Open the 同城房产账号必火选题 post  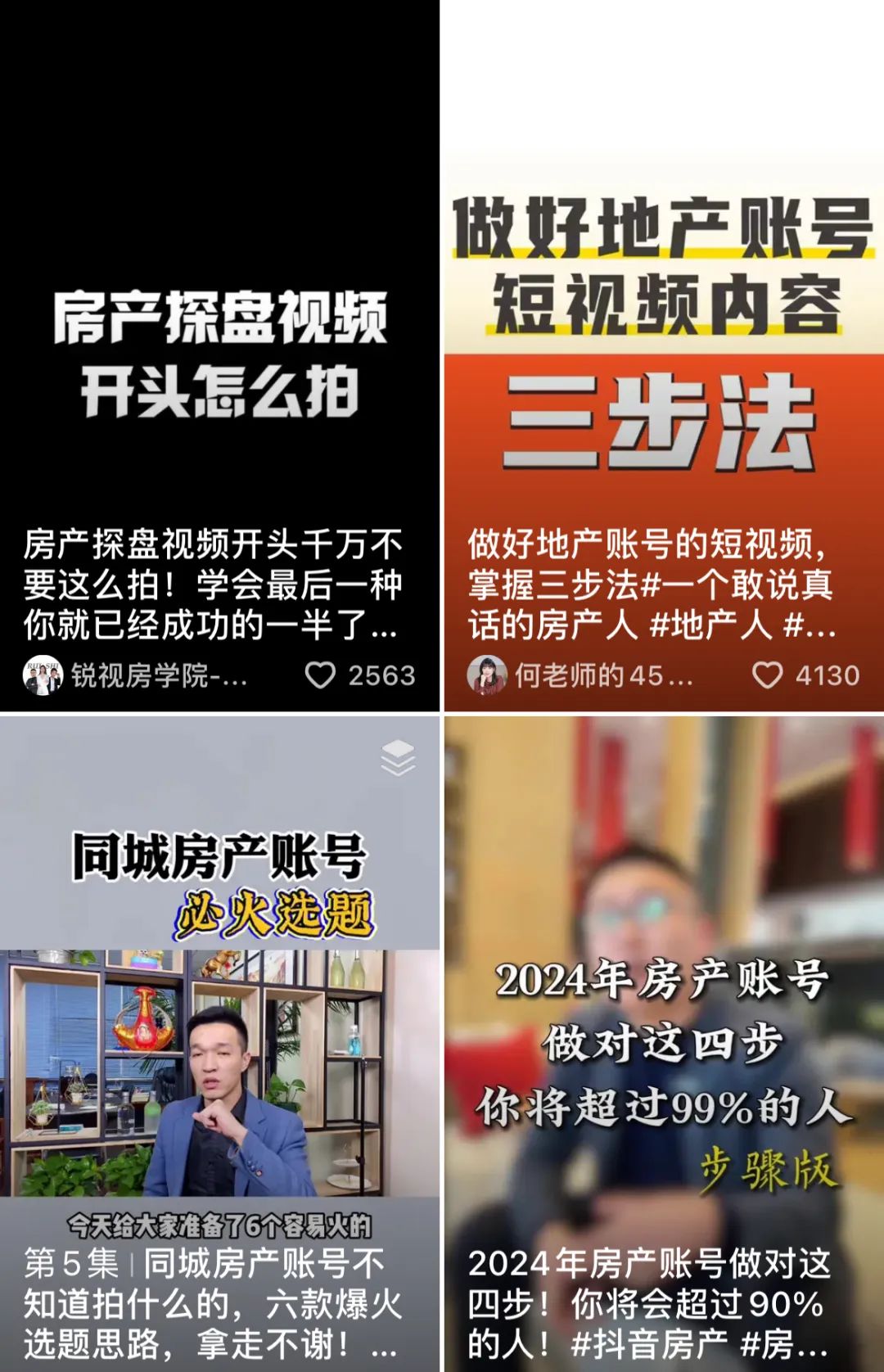[x=219, y=1023]
